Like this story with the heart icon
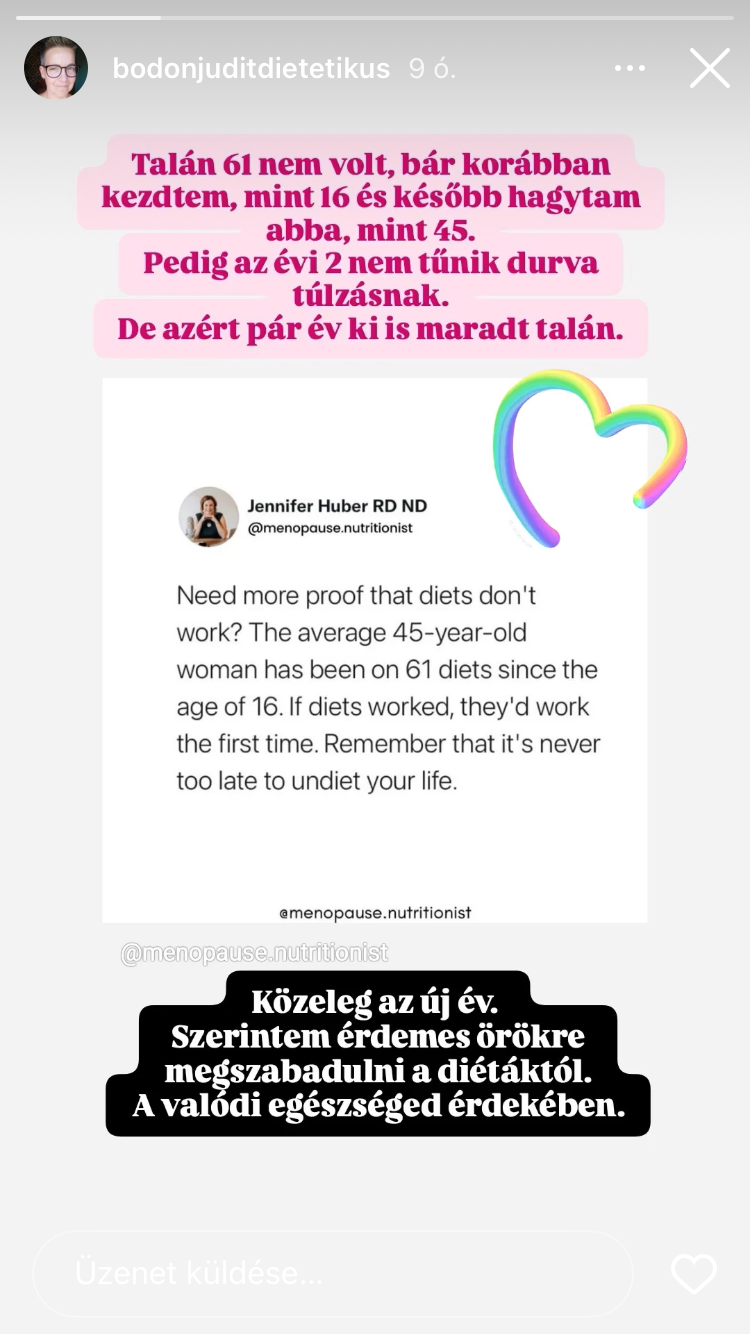Image resolution: width=750 pixels, height=1334 pixels. [693, 1273]
